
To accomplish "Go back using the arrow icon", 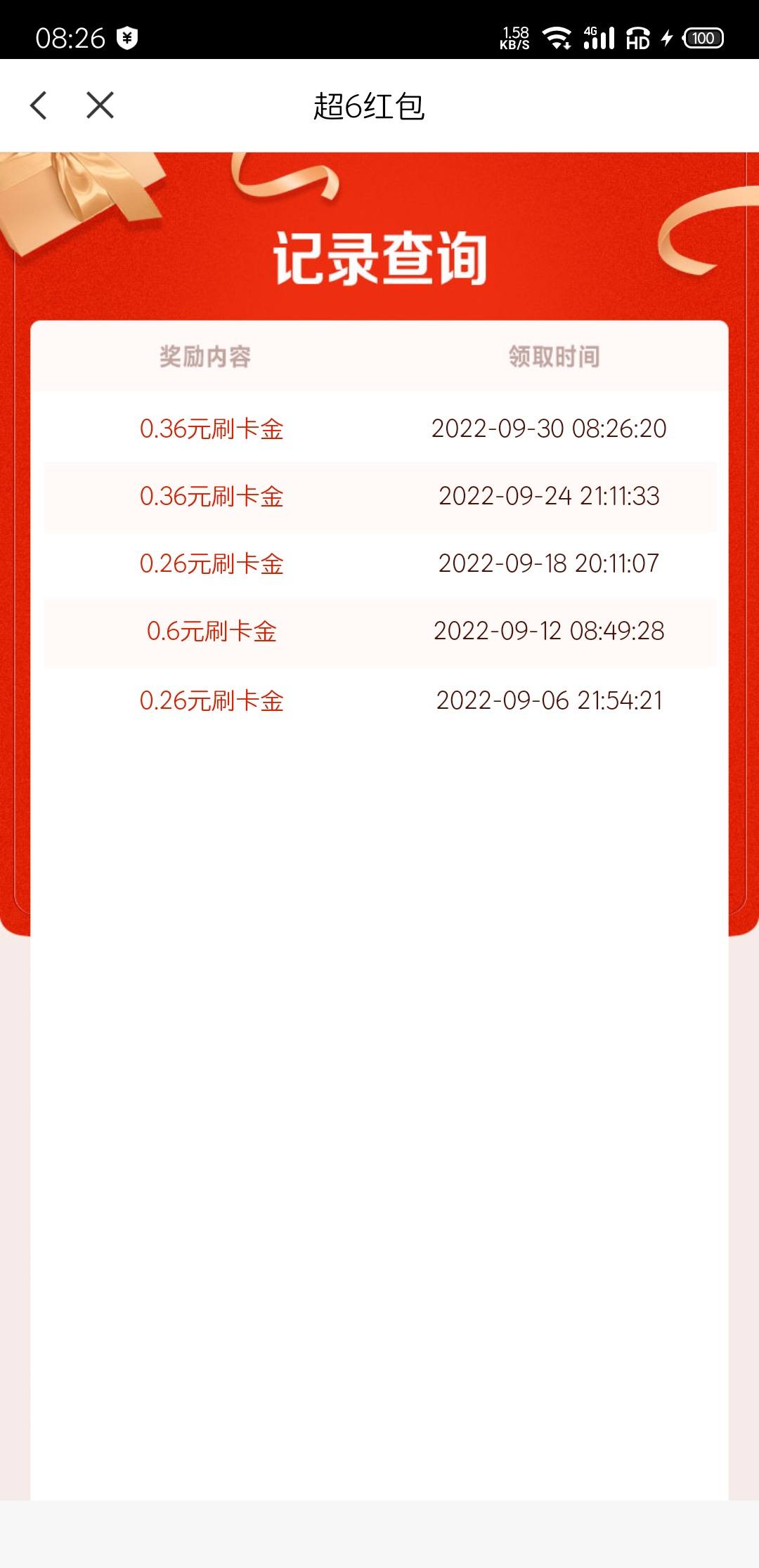I will tap(39, 105).
